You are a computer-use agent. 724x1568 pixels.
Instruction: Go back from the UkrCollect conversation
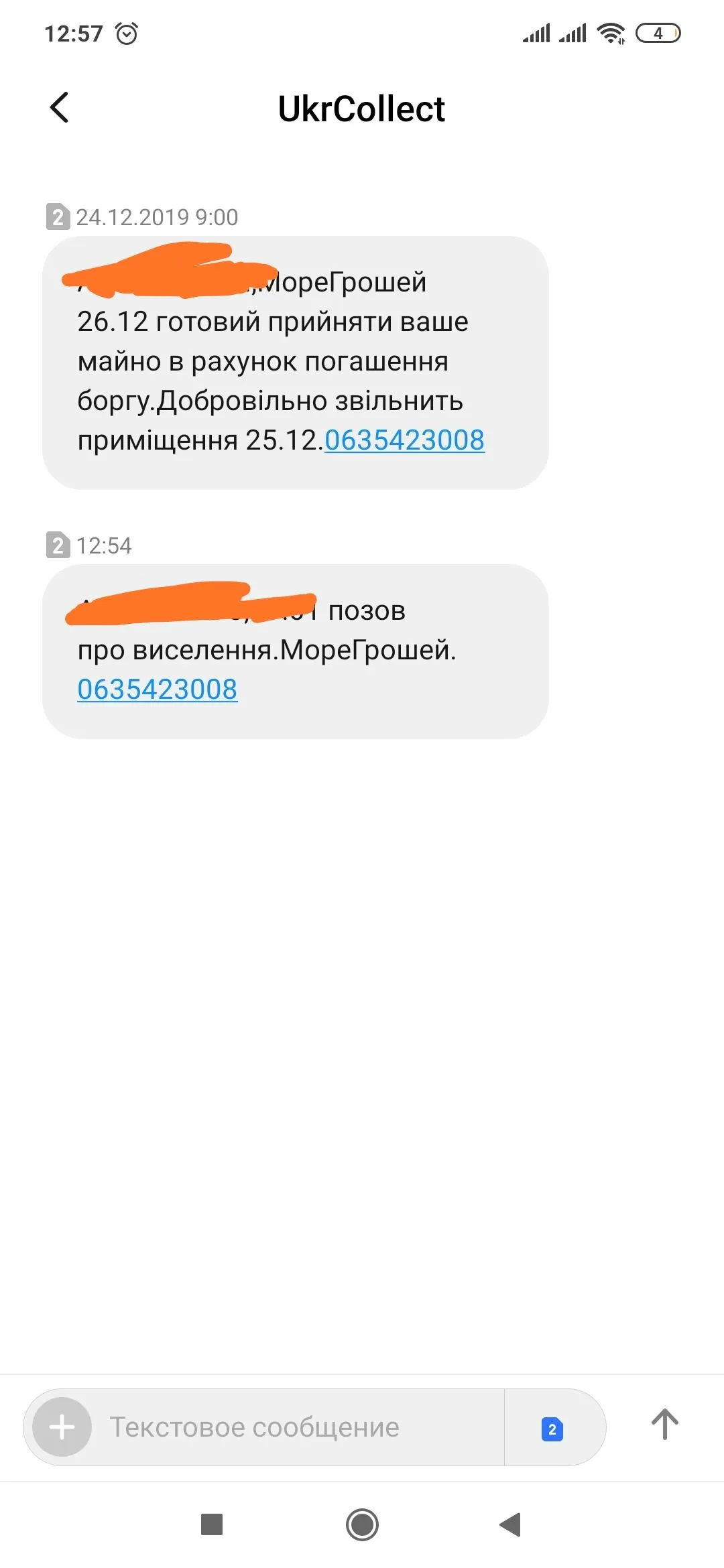(x=60, y=108)
